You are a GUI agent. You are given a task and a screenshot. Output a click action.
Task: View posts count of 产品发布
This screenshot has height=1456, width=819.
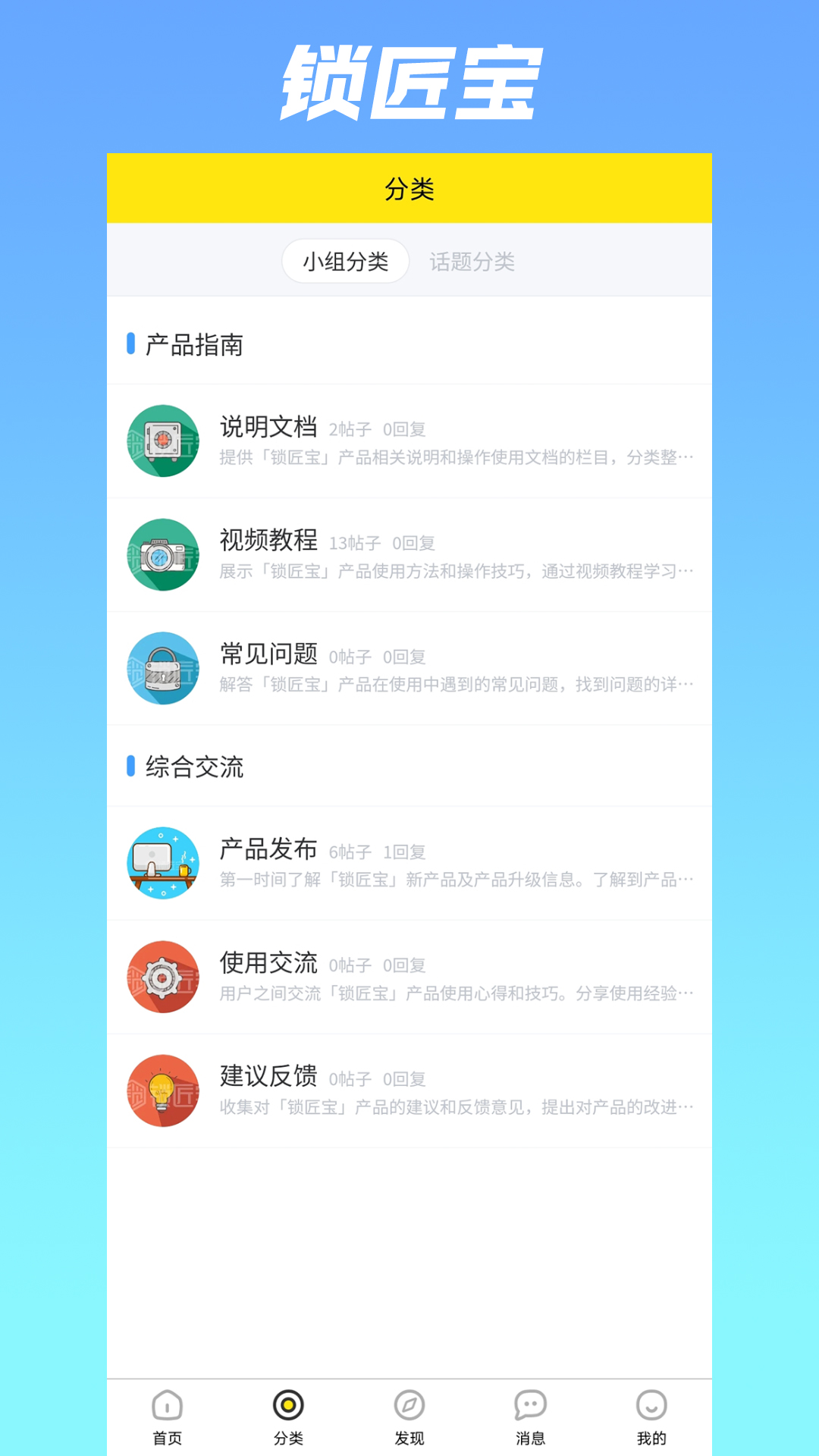350,852
